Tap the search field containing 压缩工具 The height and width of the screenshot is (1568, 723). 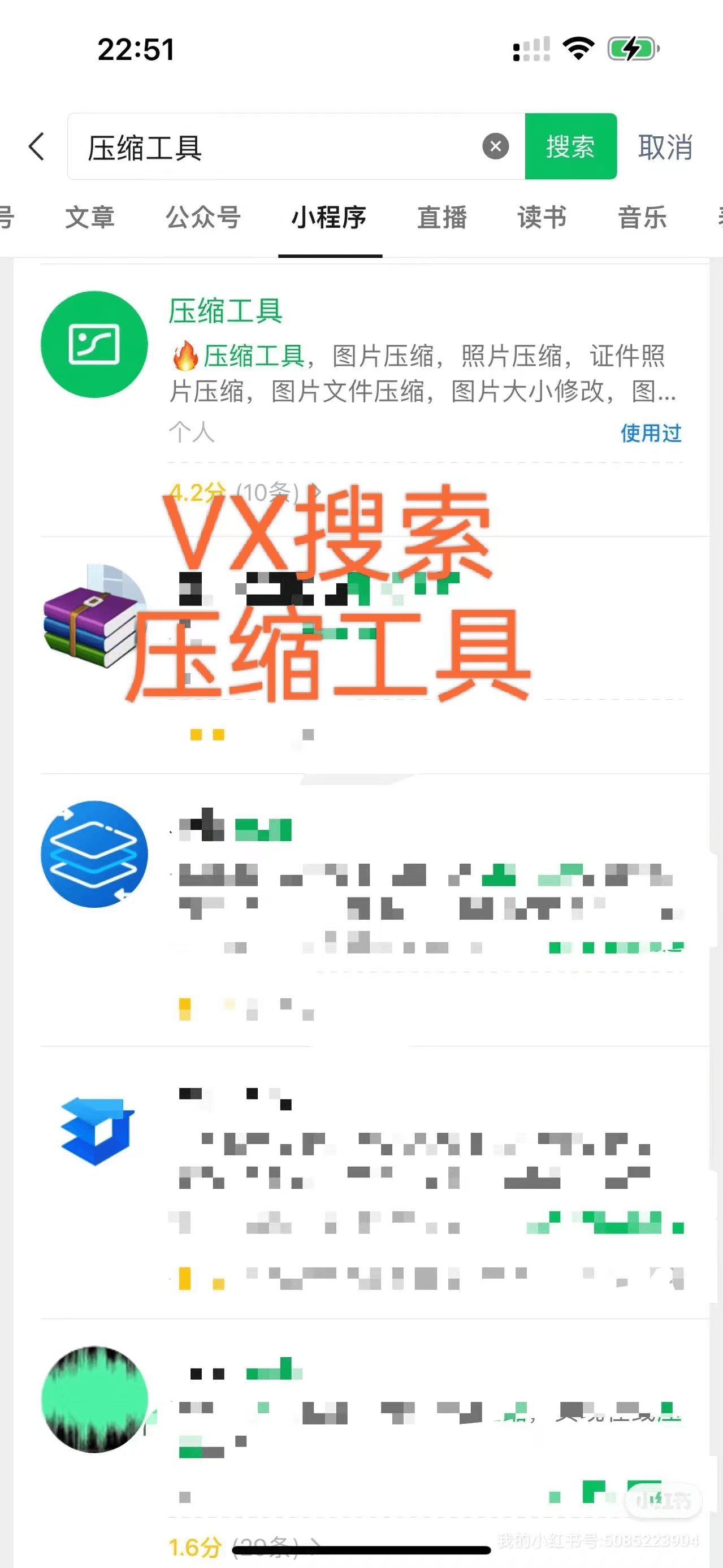point(274,147)
